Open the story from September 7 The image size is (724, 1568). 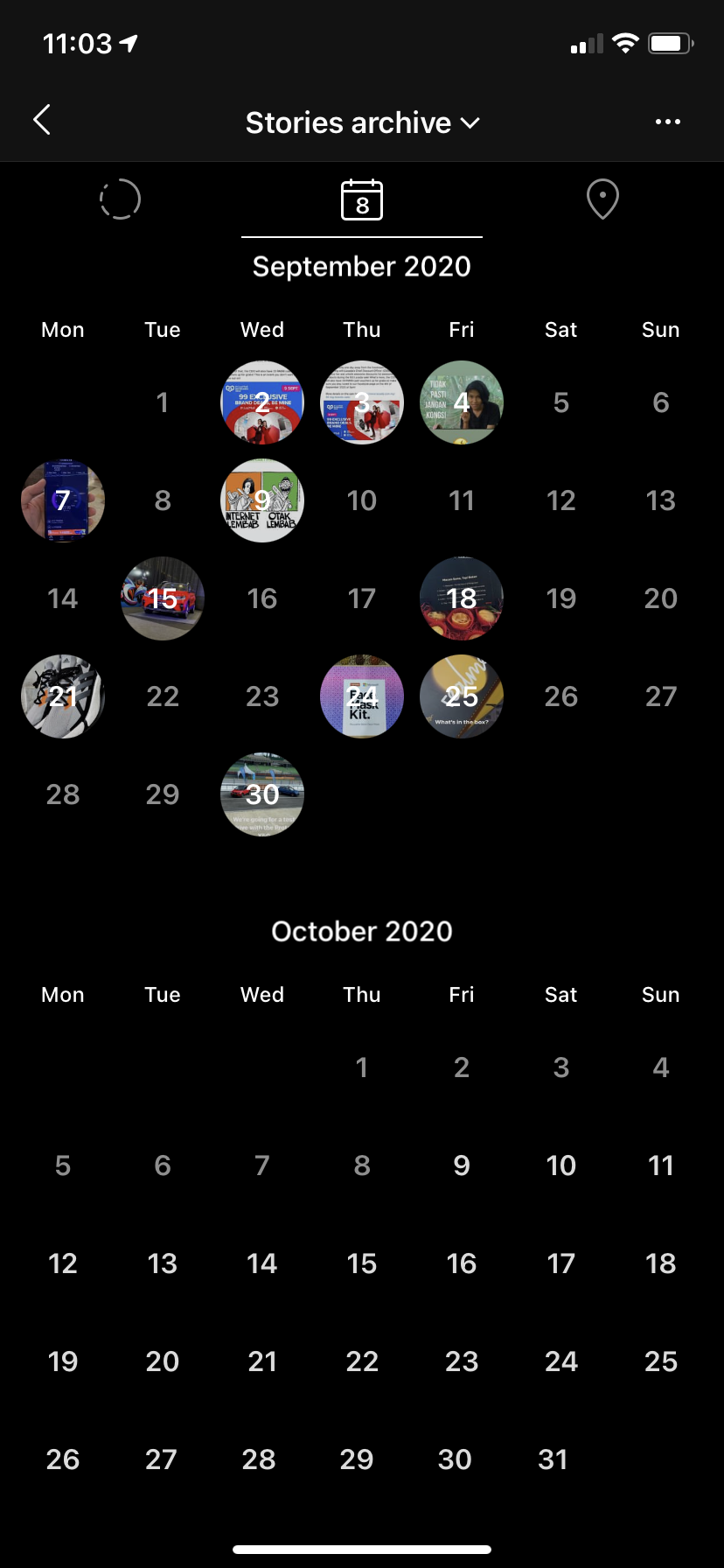63,500
